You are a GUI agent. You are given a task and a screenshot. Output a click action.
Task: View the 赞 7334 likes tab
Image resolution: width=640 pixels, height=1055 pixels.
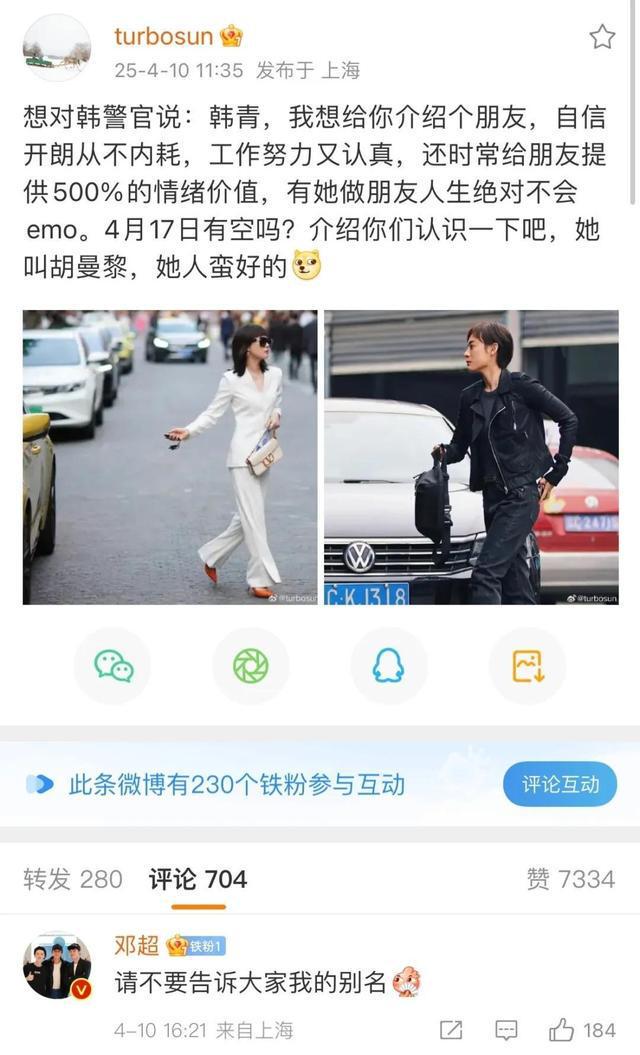(570, 879)
